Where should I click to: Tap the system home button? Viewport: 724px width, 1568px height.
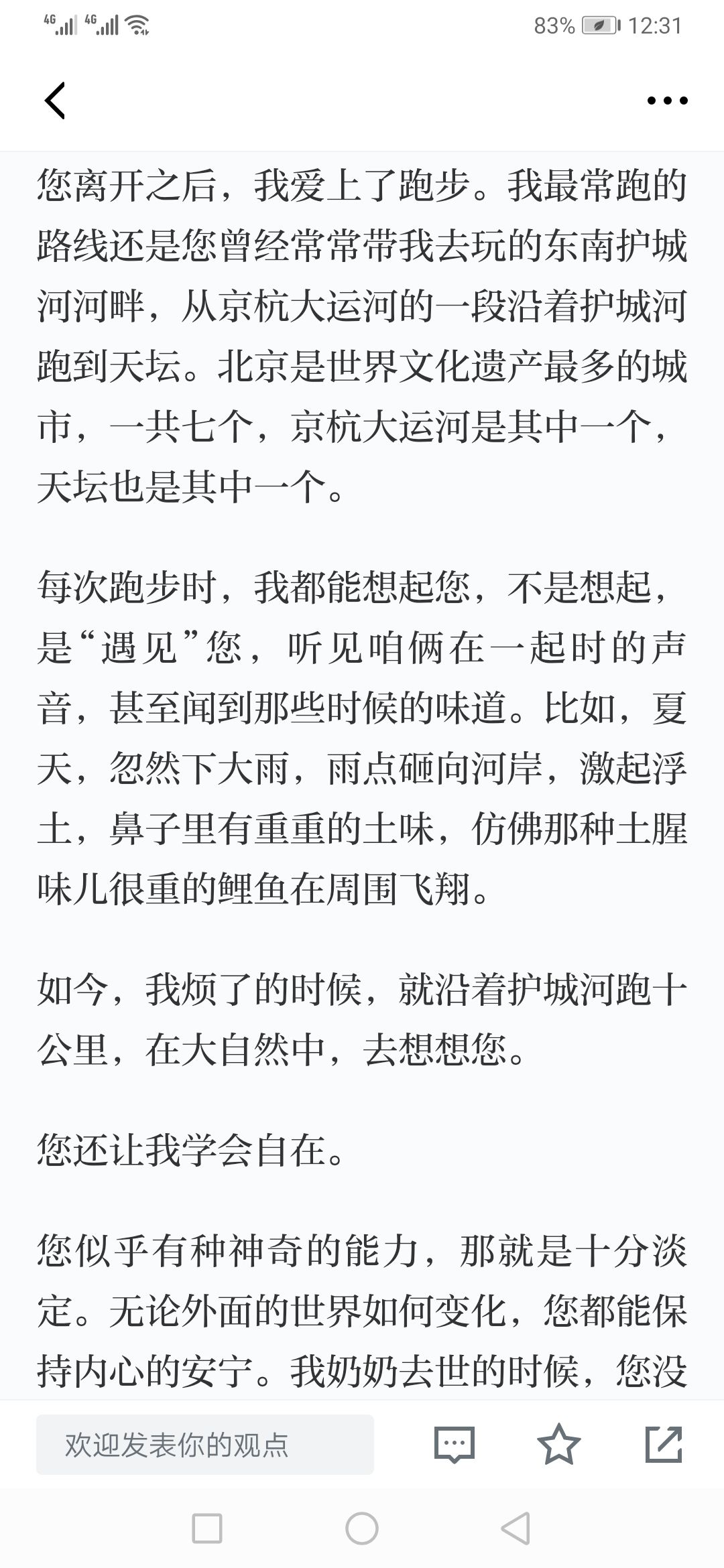(362, 1530)
